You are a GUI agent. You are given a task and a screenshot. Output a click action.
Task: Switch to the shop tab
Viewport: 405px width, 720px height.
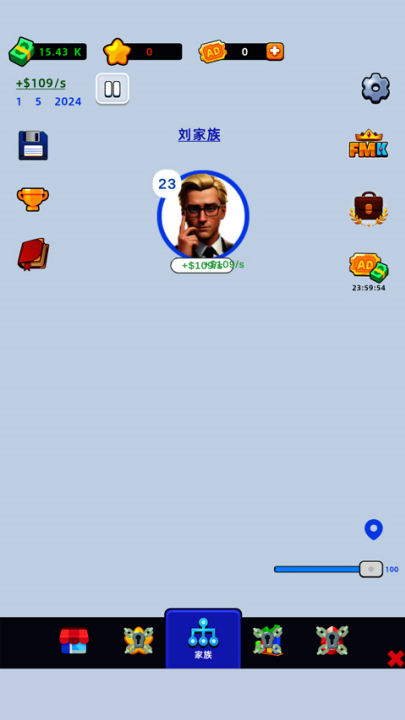(x=74, y=641)
